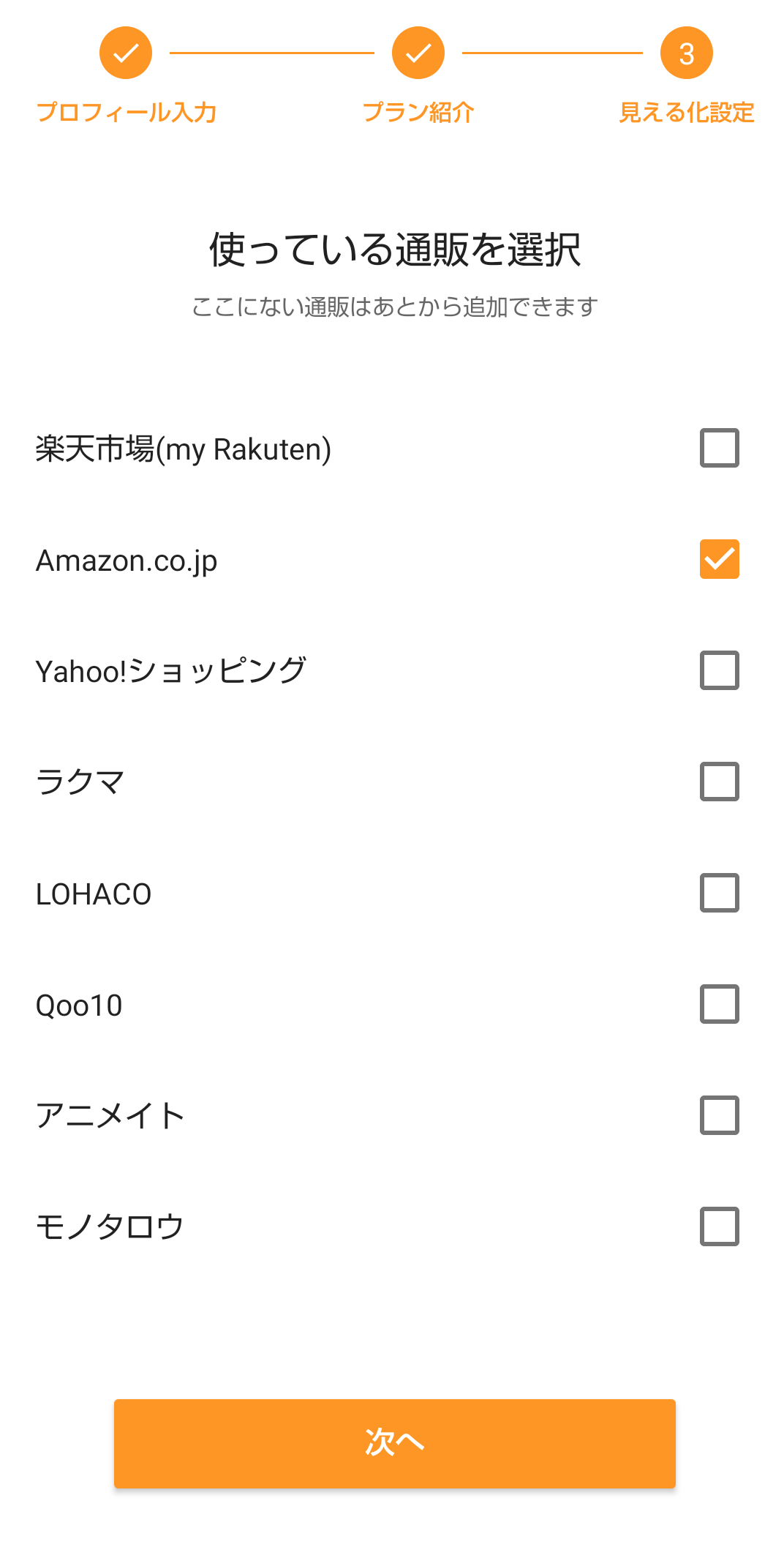
Task: Mark the Qoo10 checkbox
Action: [719, 1004]
